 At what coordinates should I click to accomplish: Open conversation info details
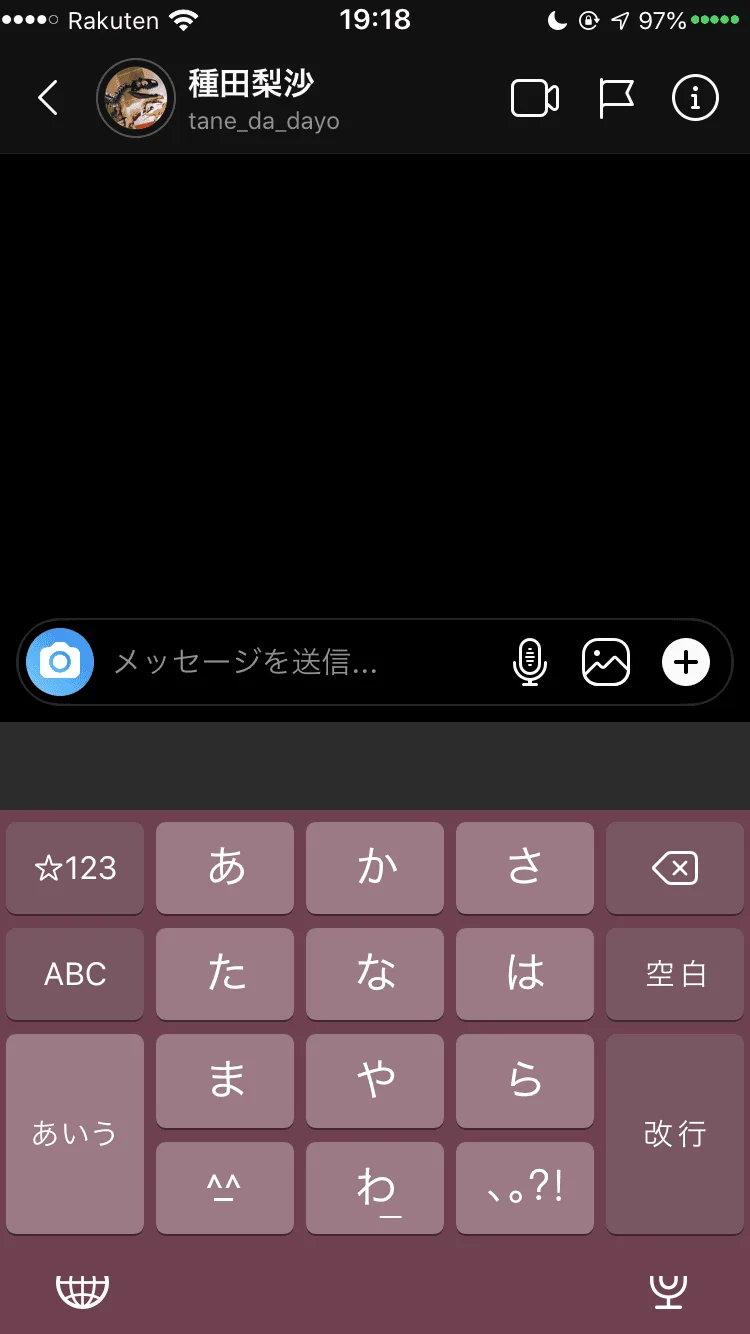tap(695, 98)
